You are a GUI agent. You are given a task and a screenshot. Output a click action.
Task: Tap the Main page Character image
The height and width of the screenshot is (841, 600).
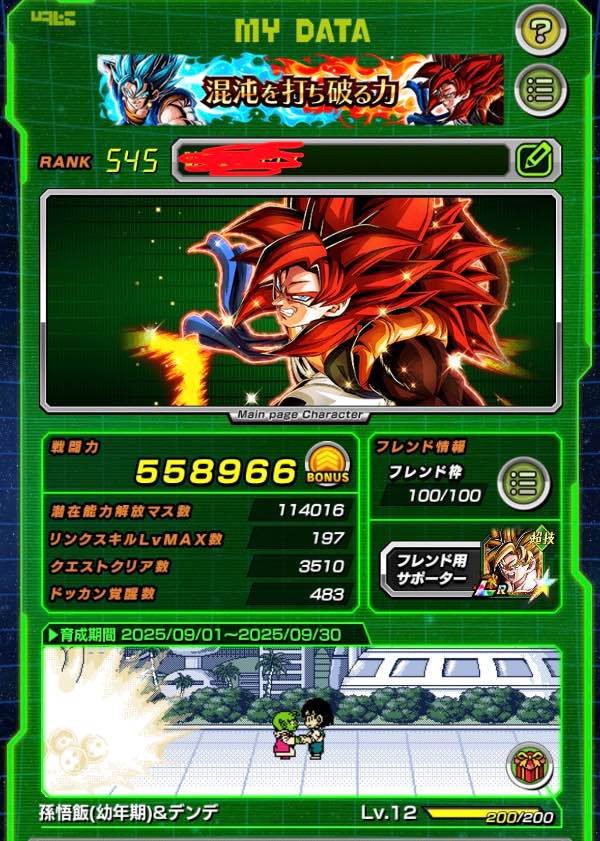300,300
